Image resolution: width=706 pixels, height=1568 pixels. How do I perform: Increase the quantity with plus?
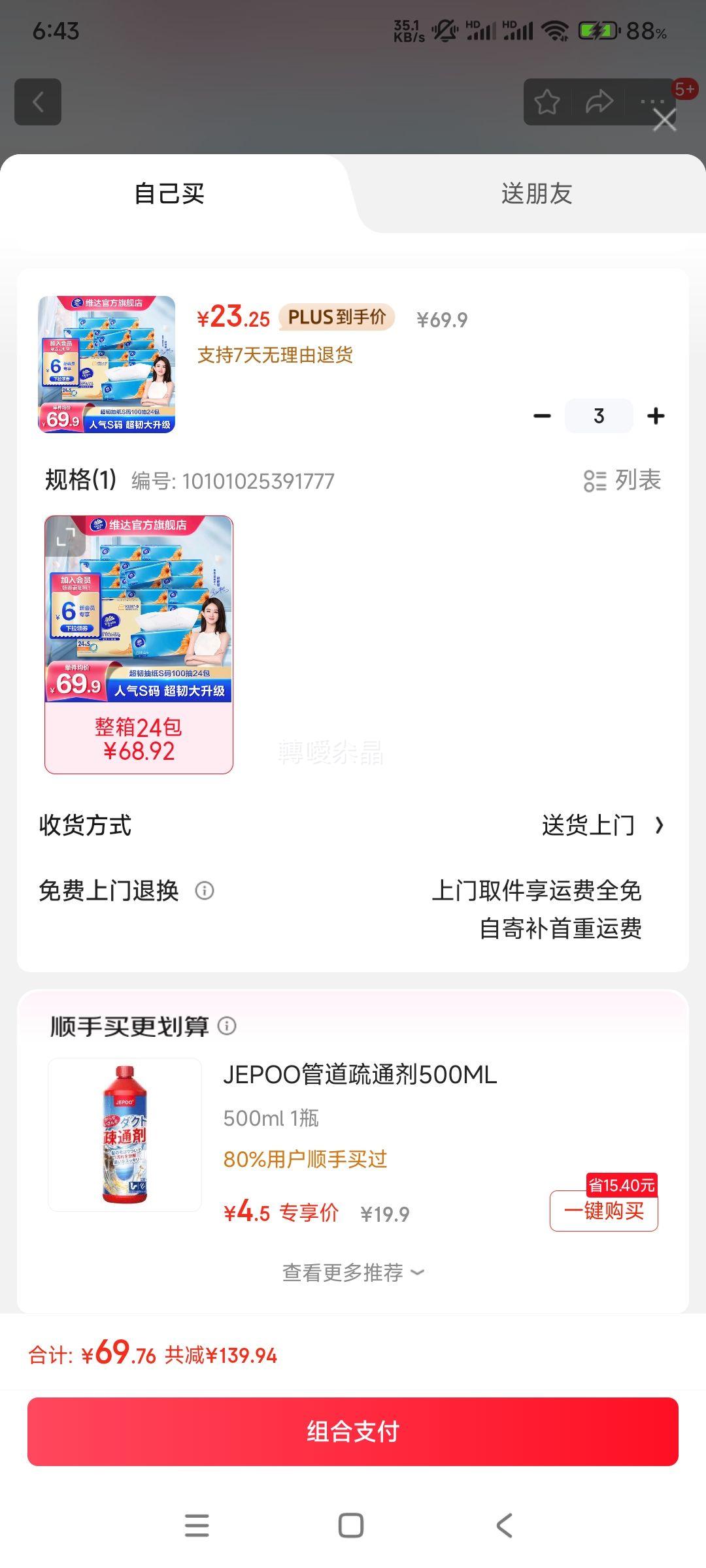coord(656,416)
